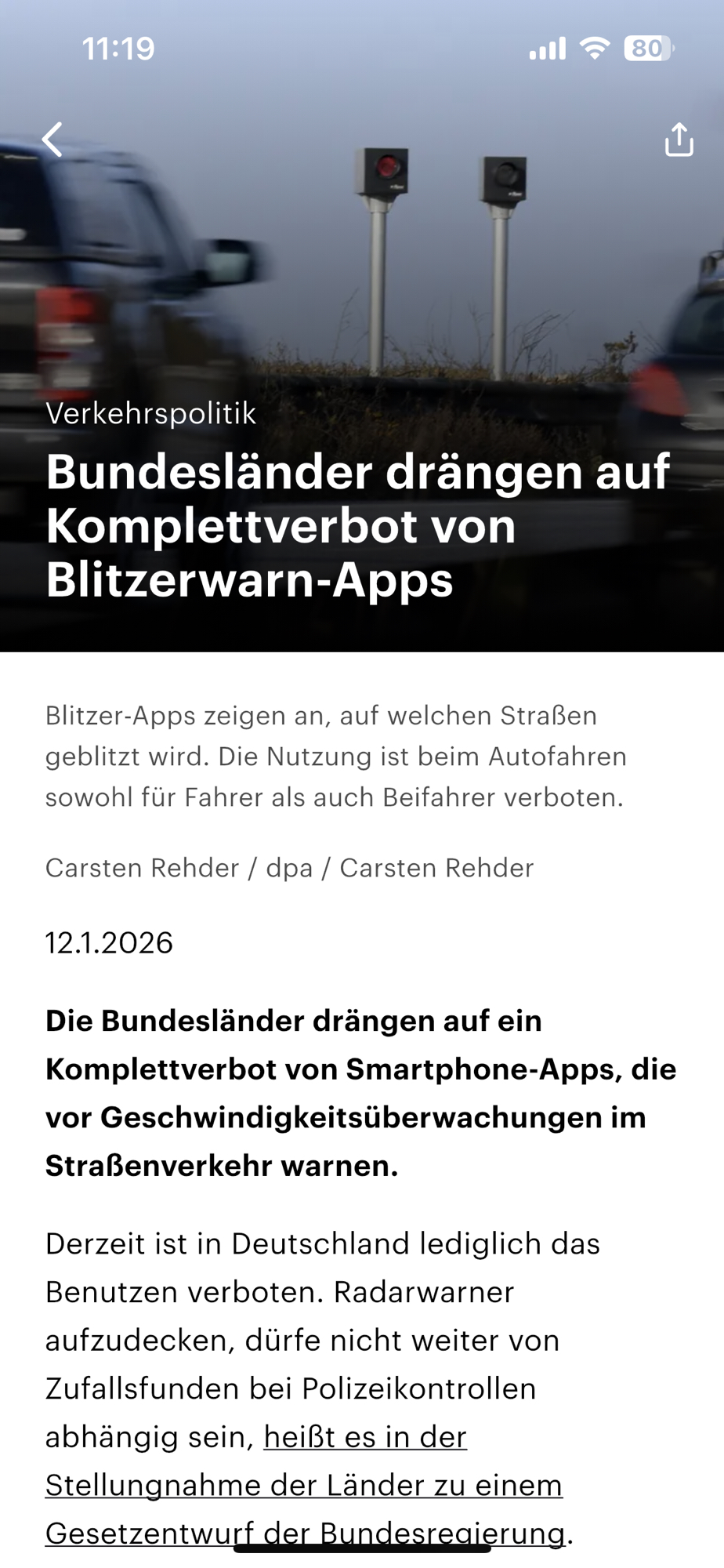Open the linked Stellungnahme der Länder

(x=303, y=1485)
